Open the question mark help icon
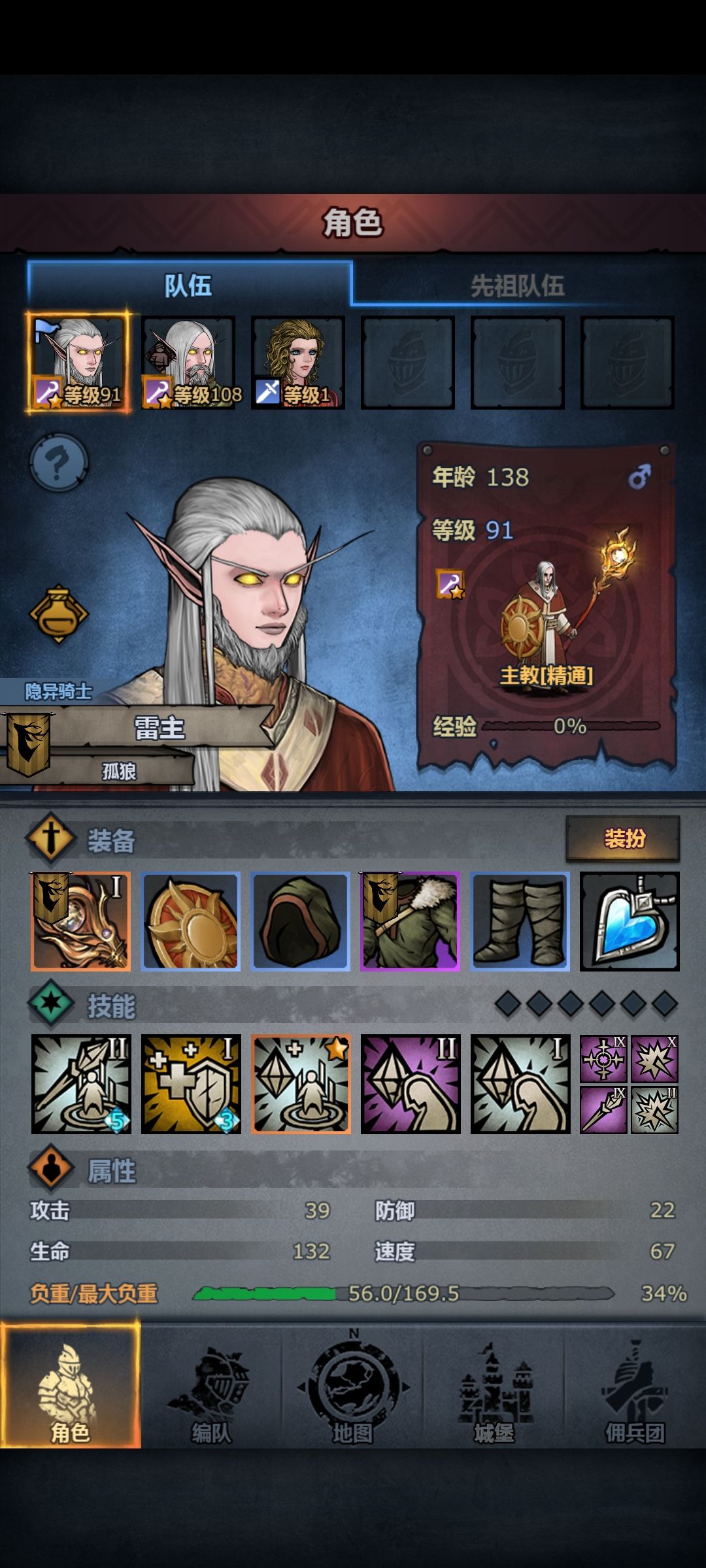 click(x=59, y=463)
